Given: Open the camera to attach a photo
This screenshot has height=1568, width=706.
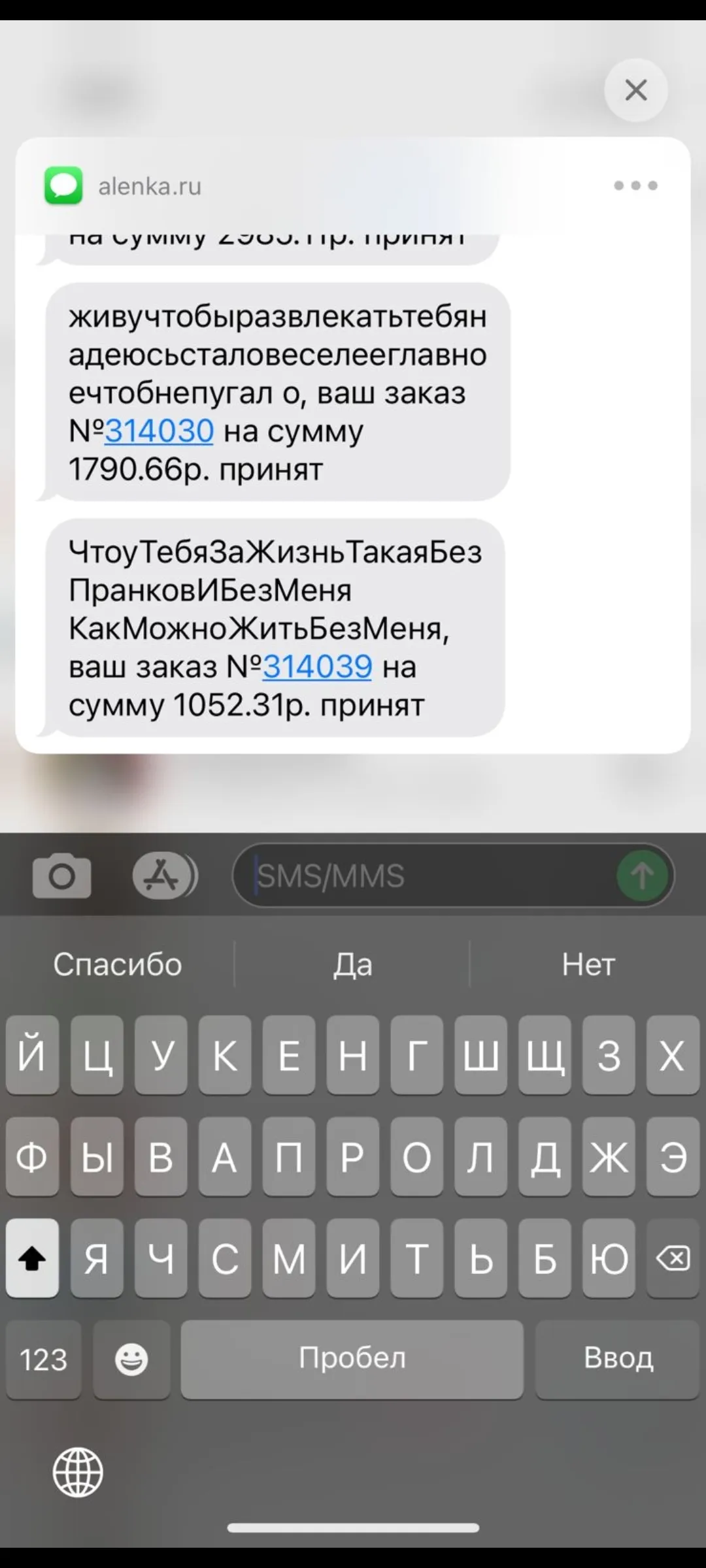Looking at the screenshot, I should pos(62,875).
